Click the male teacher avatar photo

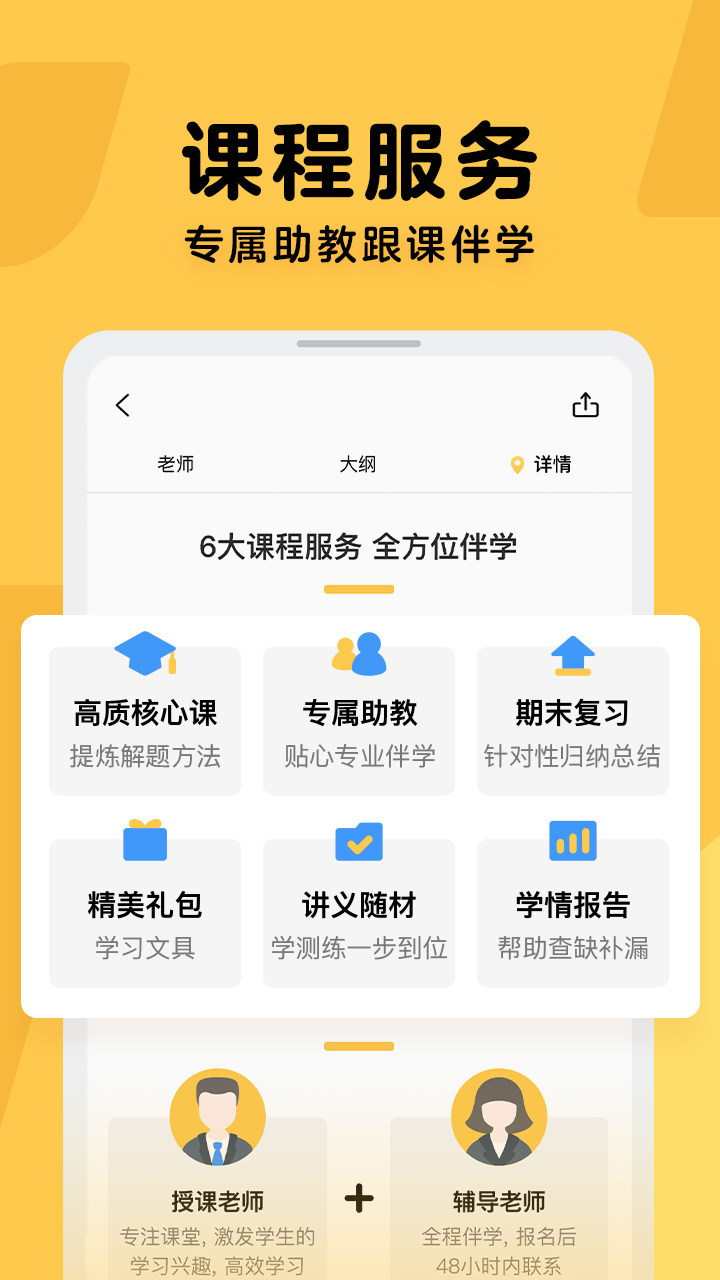coord(216,1115)
